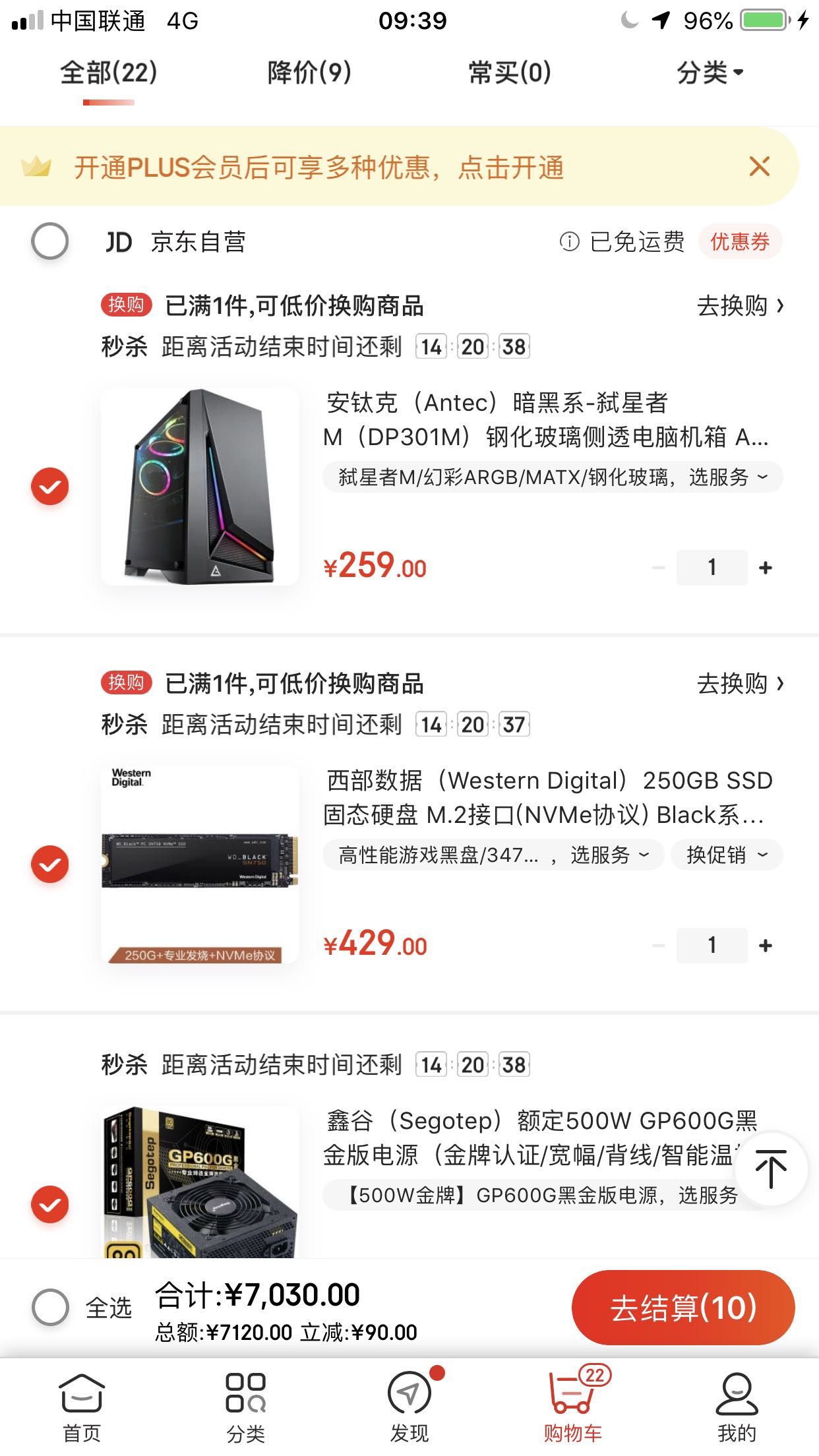819x1456 pixels.
Task: Uncheck the Segotep power supply item
Action: point(50,1204)
